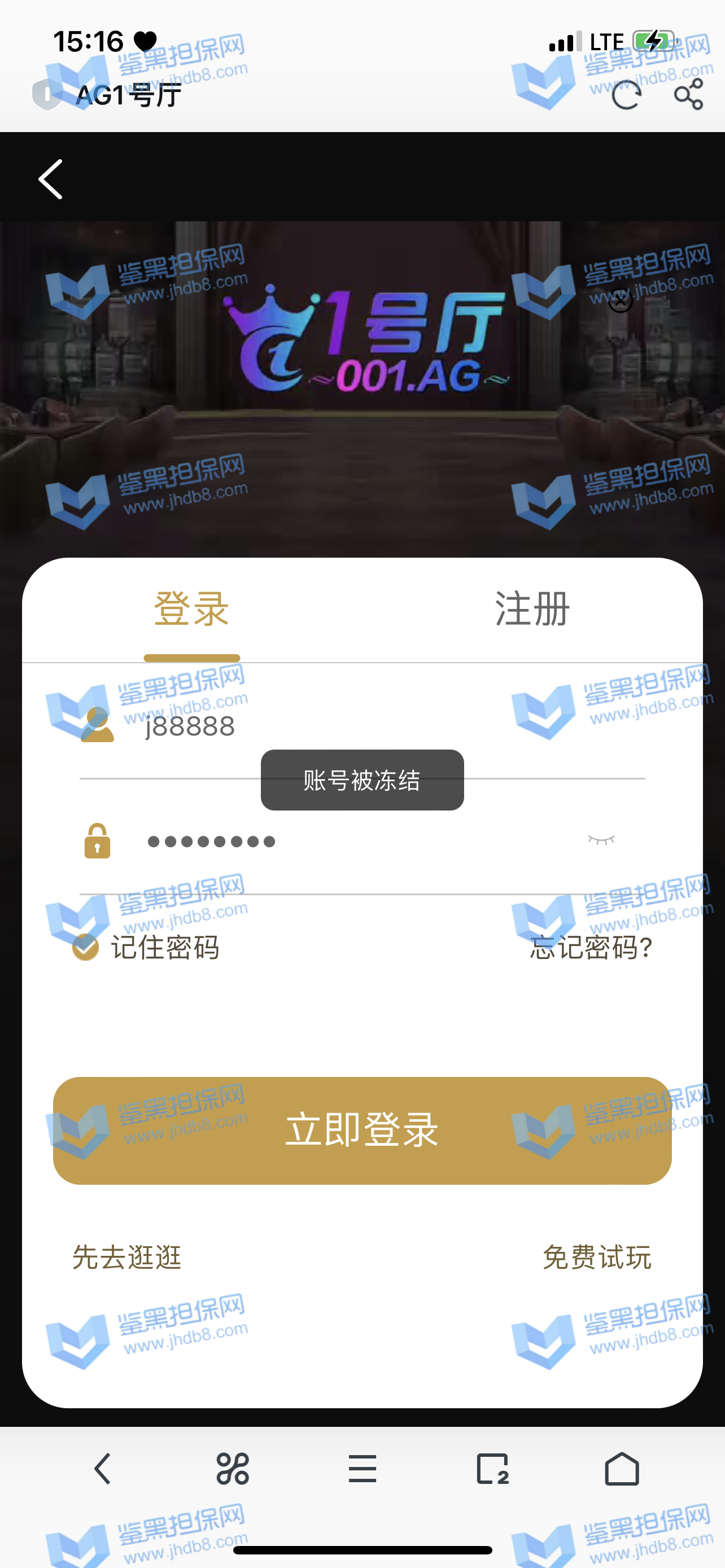Image resolution: width=725 pixels, height=1568 pixels.
Task: Show password using the eye icon
Action: (x=601, y=840)
